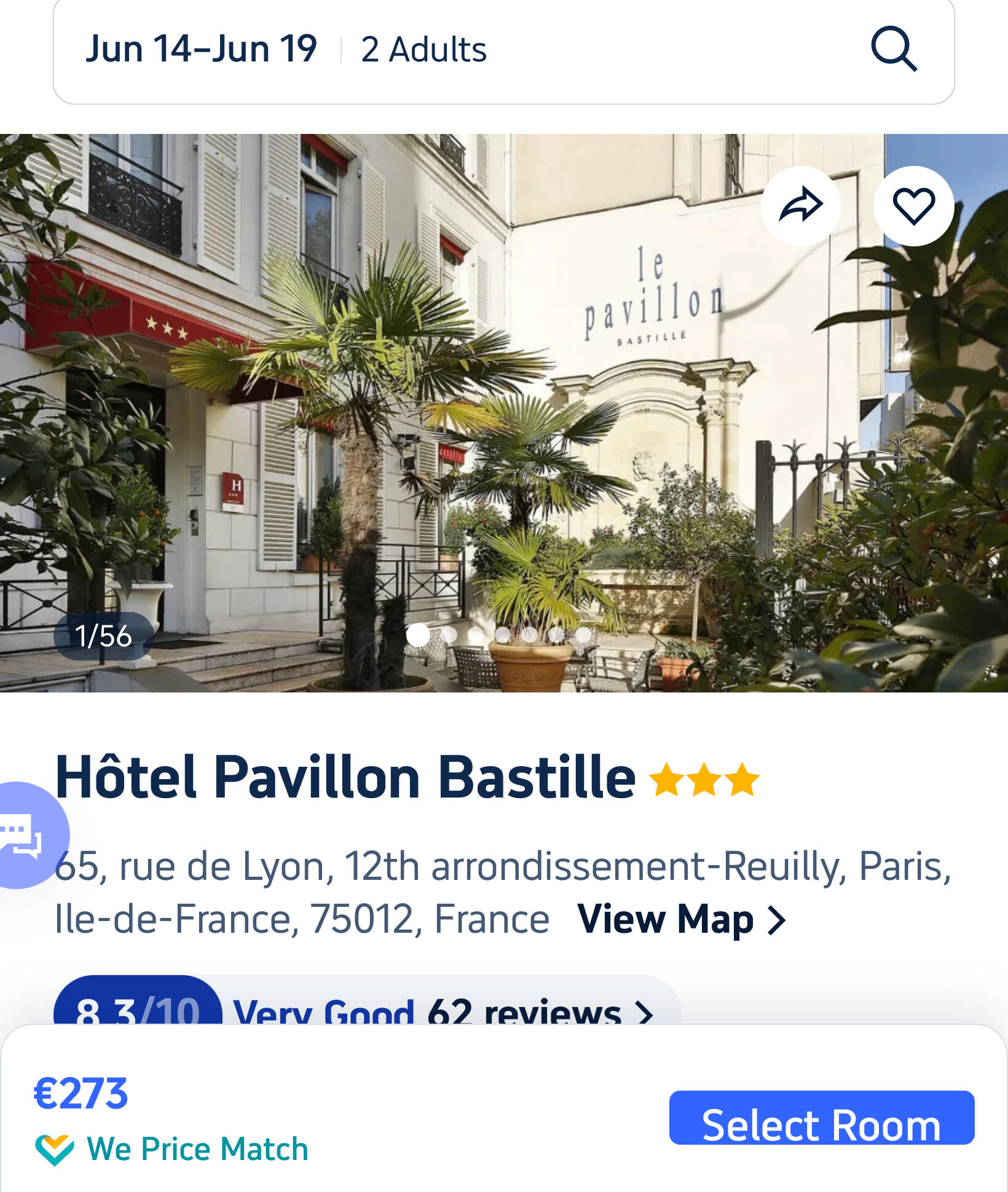Tap the magnifying glass search icon
This screenshot has height=1192, width=1008.
pyautogui.click(x=894, y=49)
